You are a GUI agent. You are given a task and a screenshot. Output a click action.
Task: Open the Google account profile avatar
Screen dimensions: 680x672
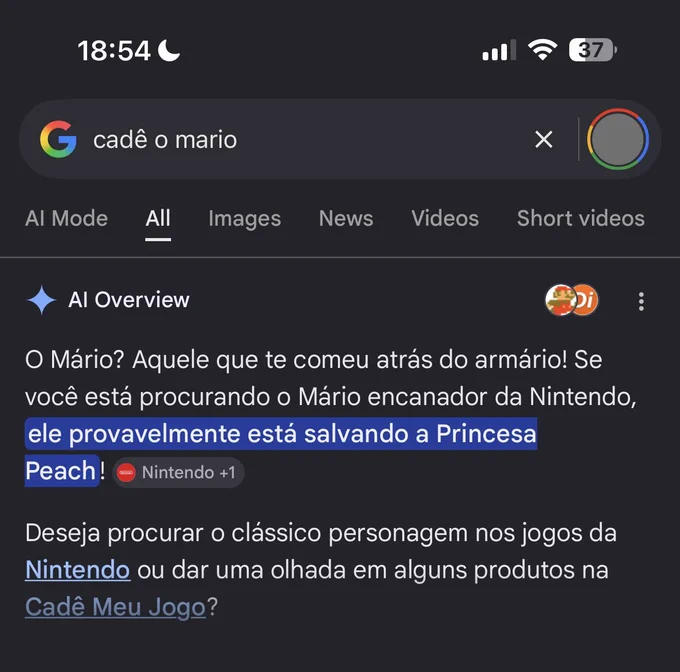pyautogui.click(x=618, y=139)
